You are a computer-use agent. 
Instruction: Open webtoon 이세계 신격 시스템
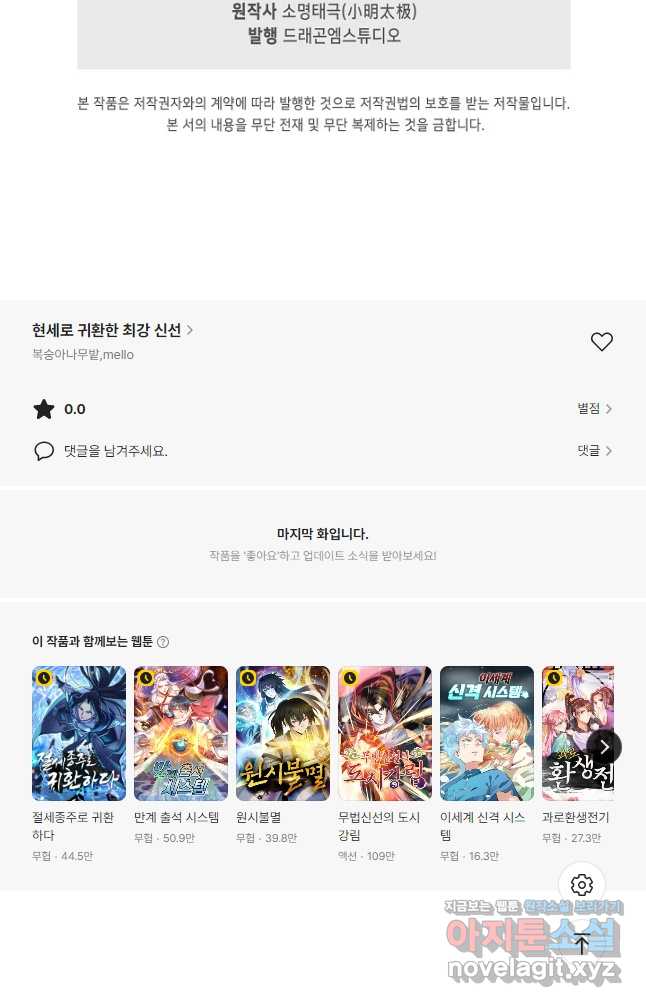pos(487,733)
